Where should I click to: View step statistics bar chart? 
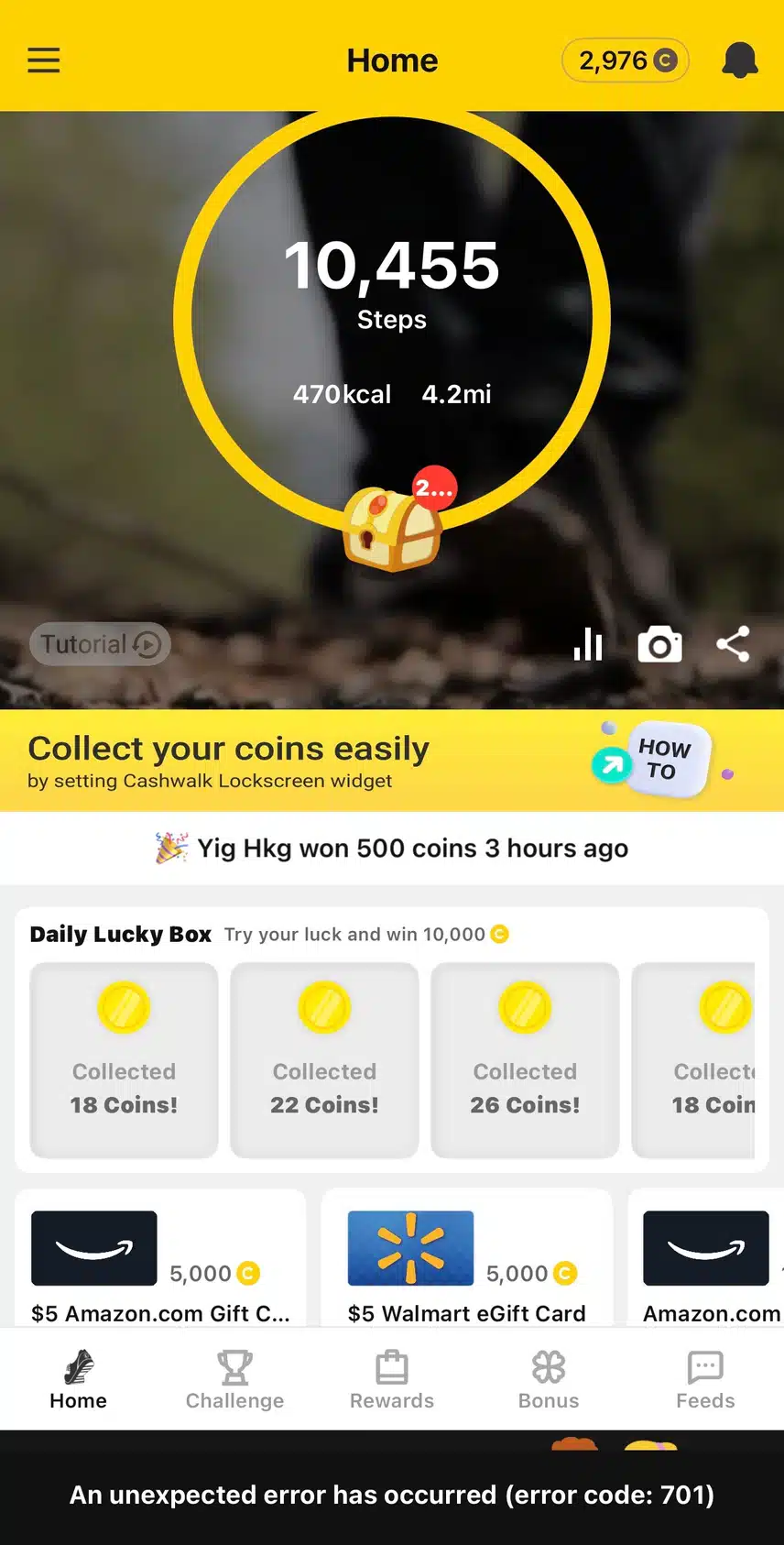588,644
